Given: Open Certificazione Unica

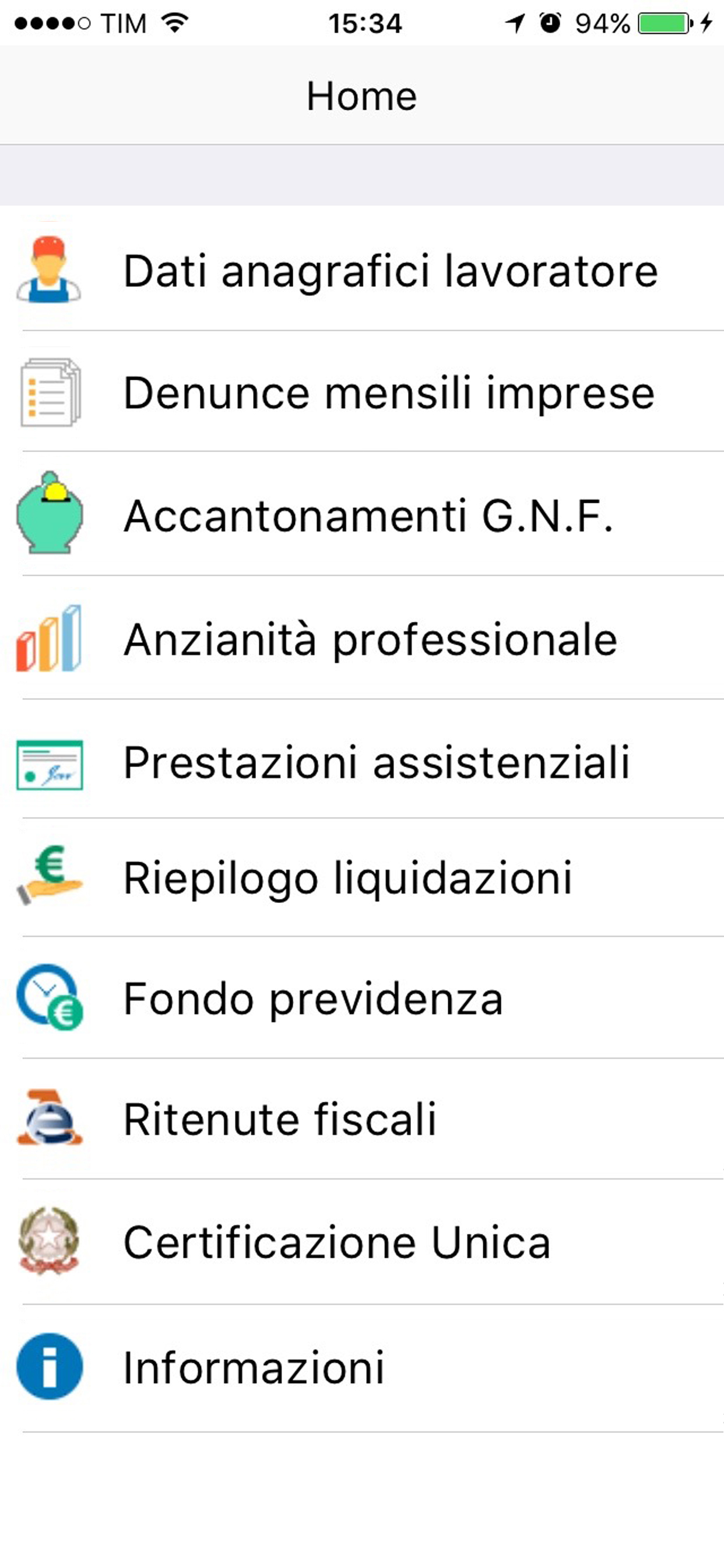Looking at the screenshot, I should point(362,1242).
